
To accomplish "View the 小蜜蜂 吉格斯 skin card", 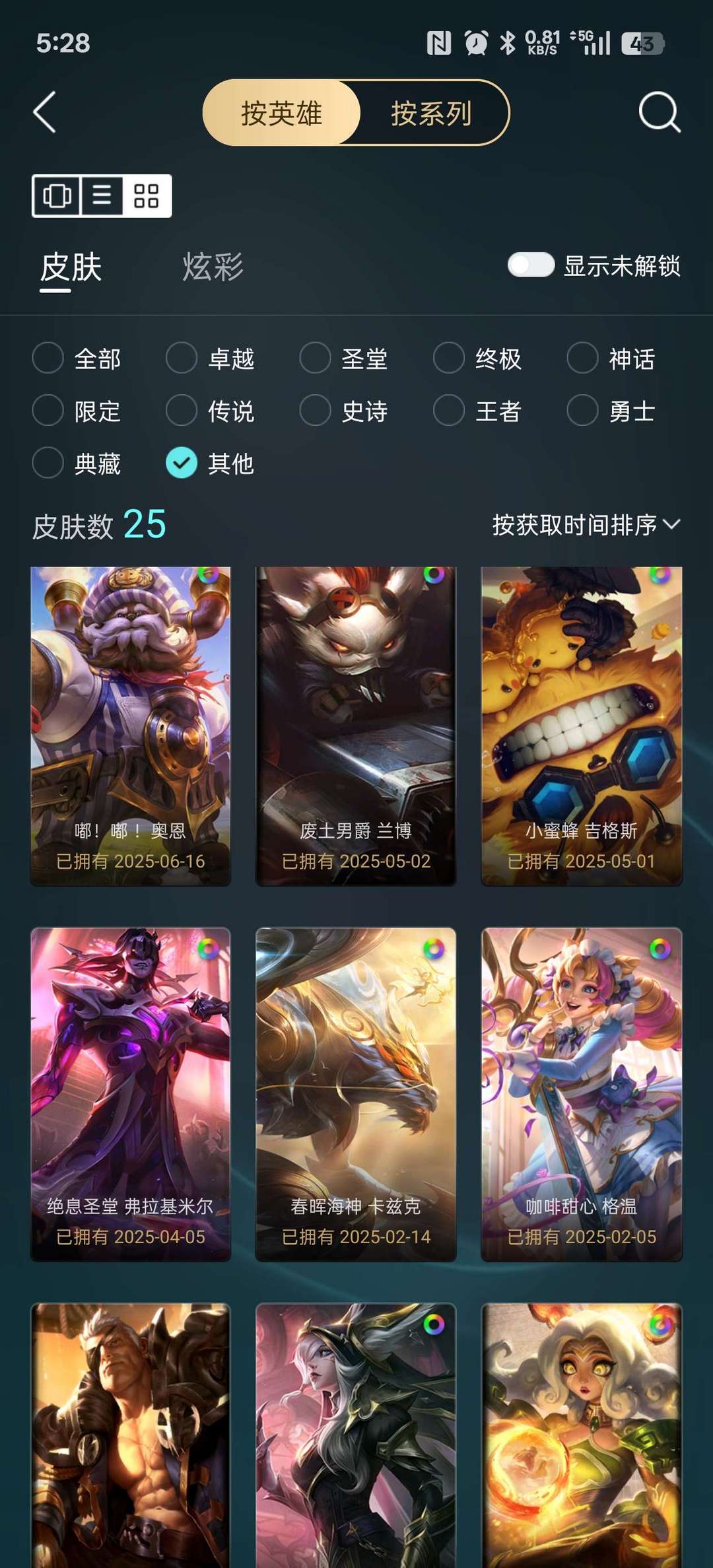I will point(582,725).
